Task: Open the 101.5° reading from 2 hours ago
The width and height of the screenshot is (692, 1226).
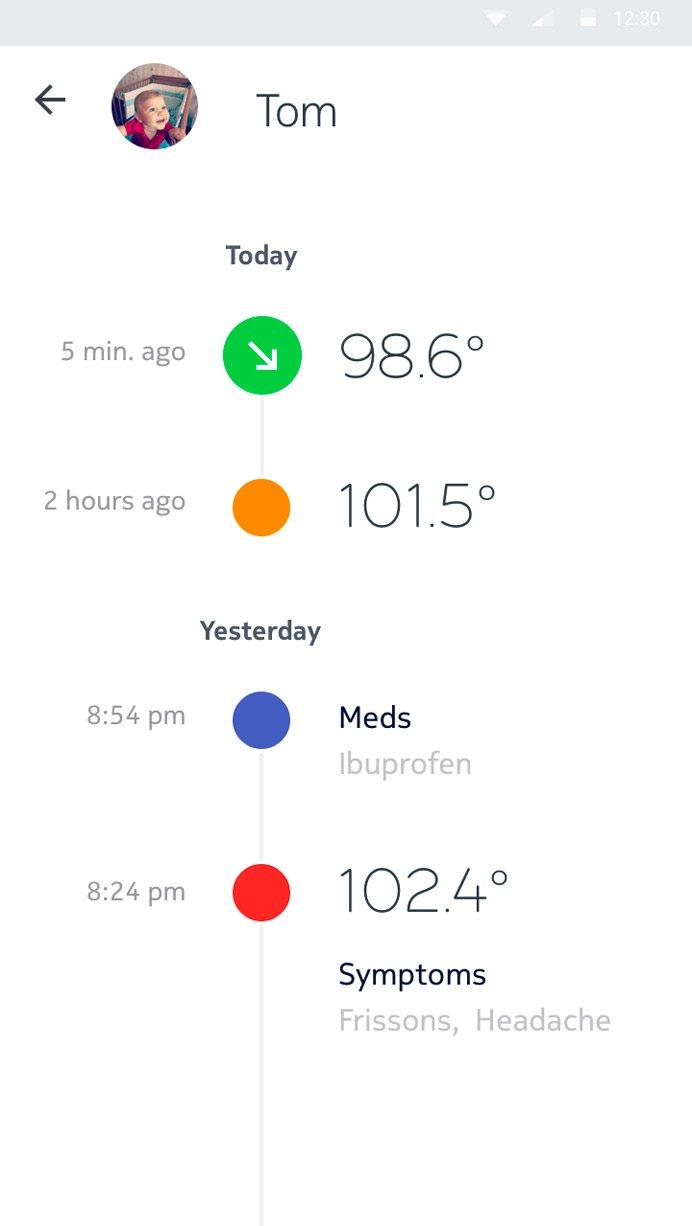Action: pyautogui.click(x=417, y=506)
